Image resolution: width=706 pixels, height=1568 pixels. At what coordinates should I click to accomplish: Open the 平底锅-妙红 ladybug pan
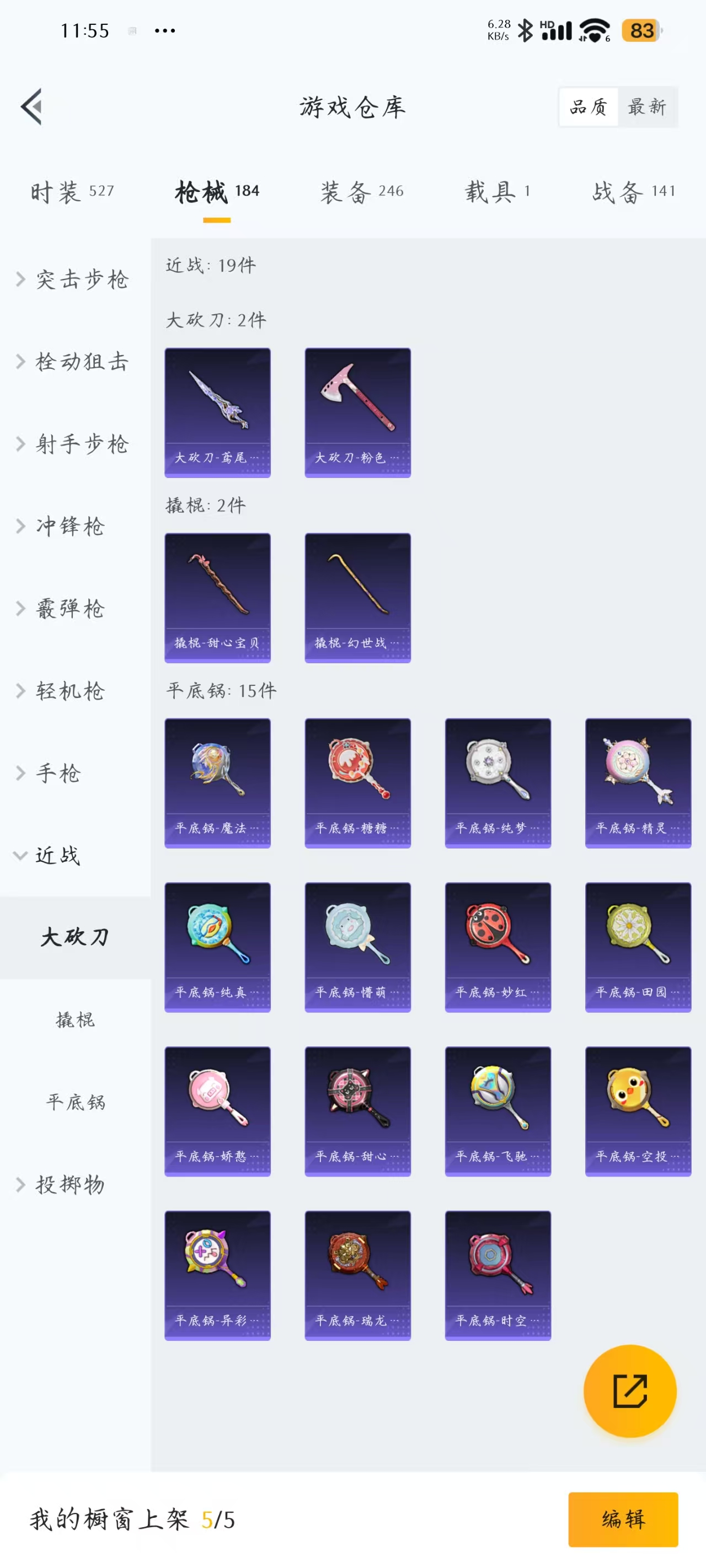[x=498, y=947]
